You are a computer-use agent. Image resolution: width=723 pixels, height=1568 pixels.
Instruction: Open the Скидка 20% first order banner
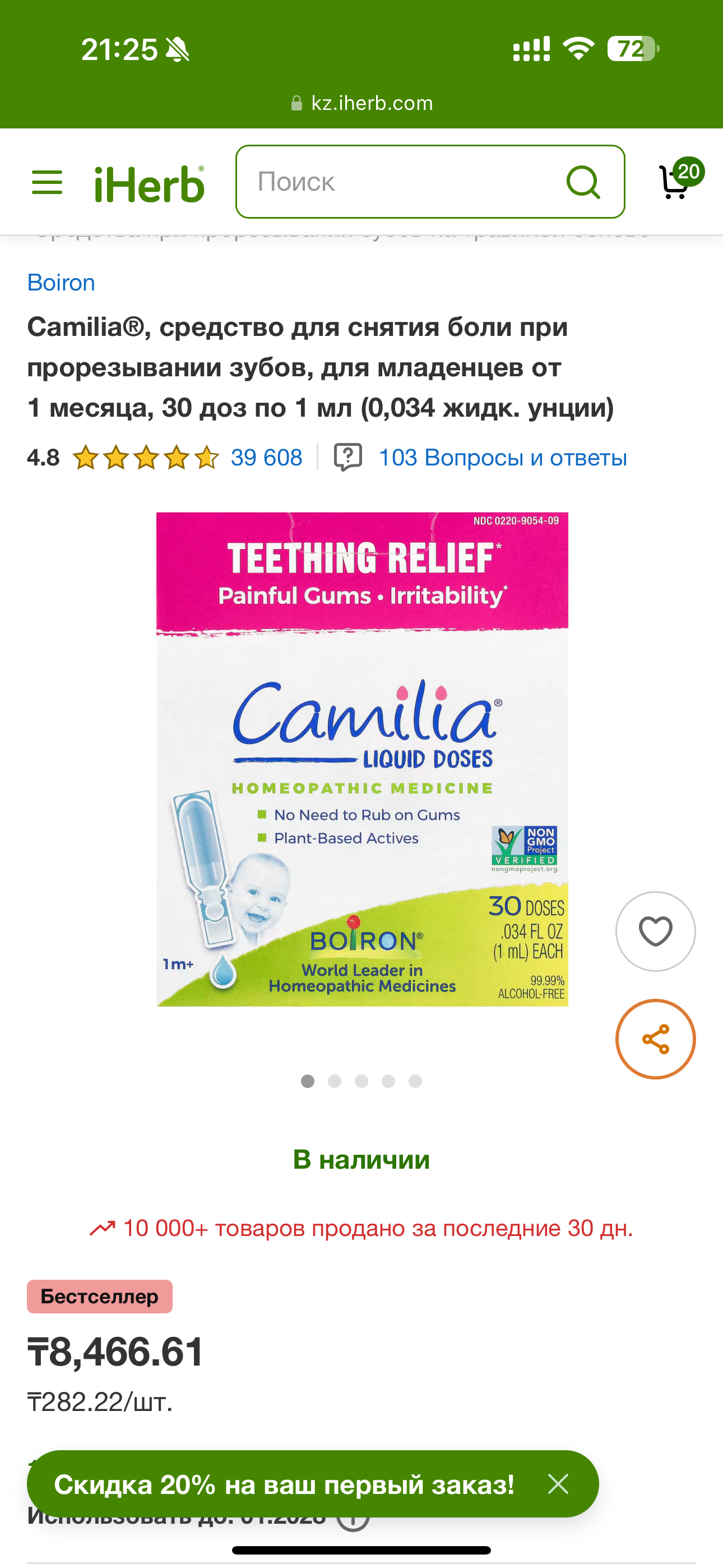(284, 1484)
